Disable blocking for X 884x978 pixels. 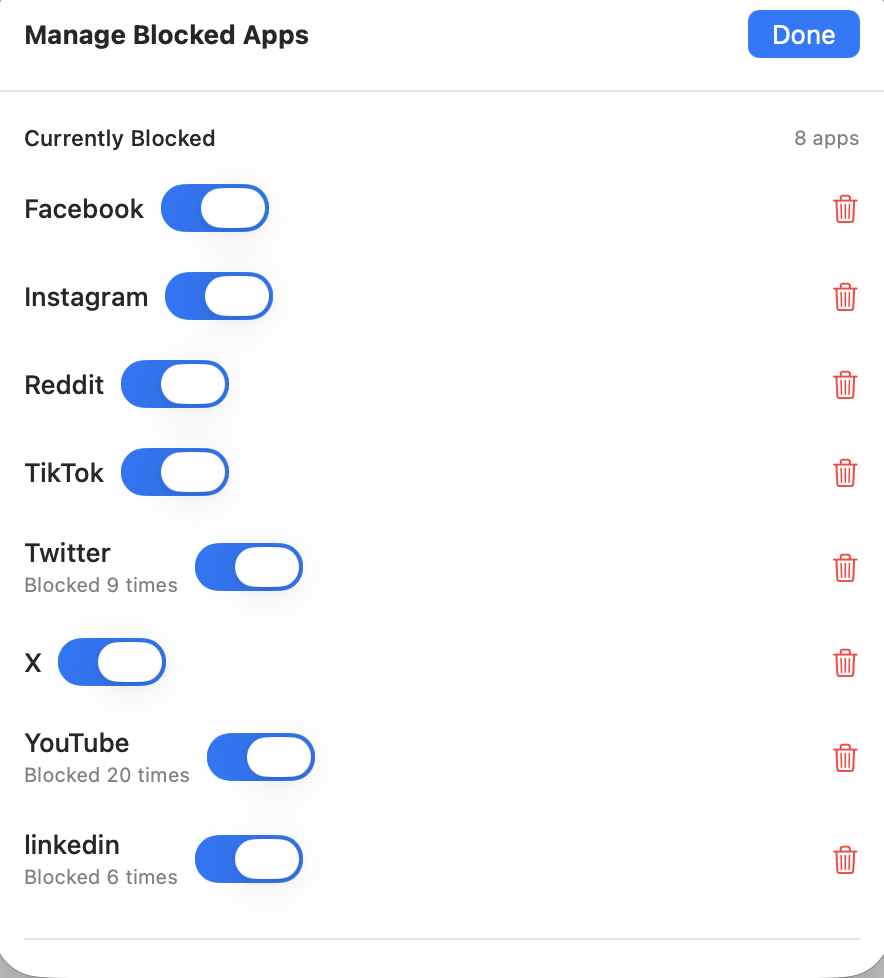111,662
